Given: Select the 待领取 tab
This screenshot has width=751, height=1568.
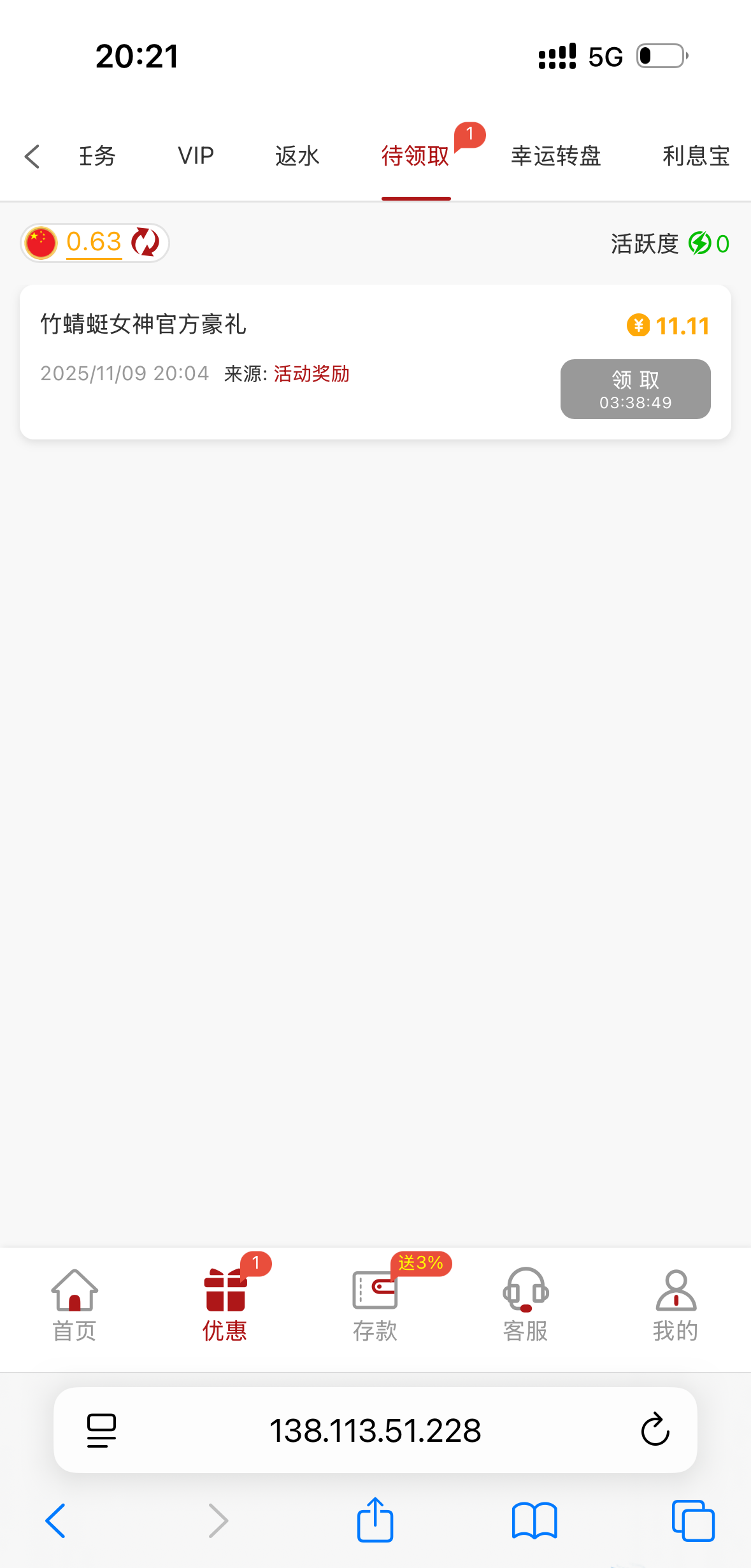Looking at the screenshot, I should (415, 157).
